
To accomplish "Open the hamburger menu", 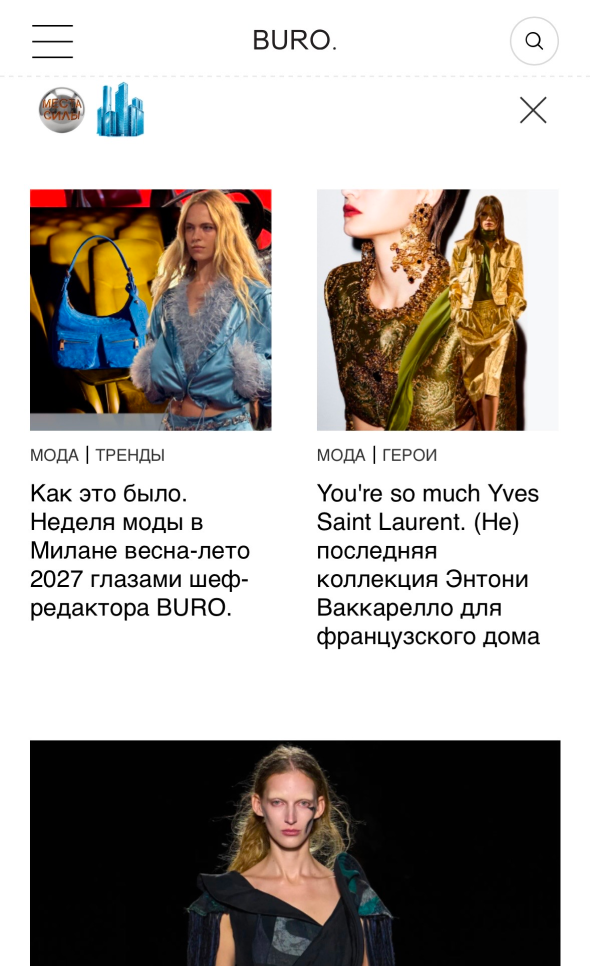I will point(52,41).
